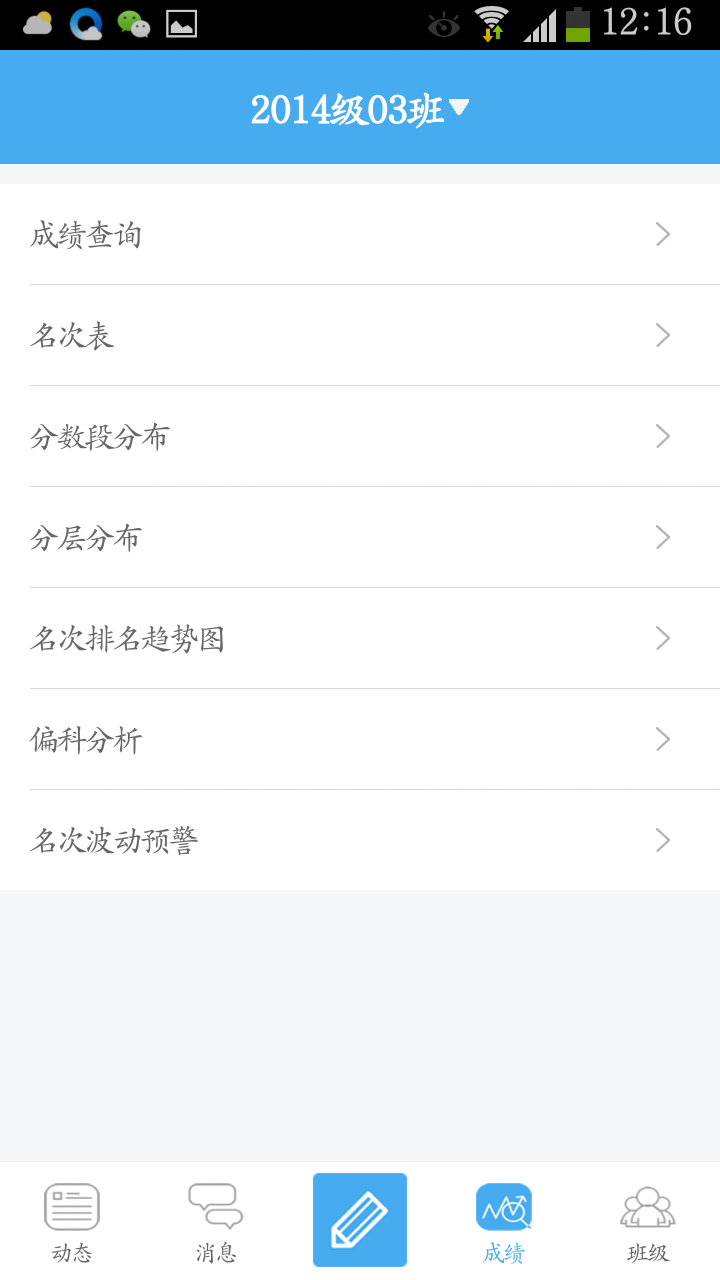Open the 名次表 ranking table
Viewport: 720px width, 1280px height.
click(x=360, y=336)
